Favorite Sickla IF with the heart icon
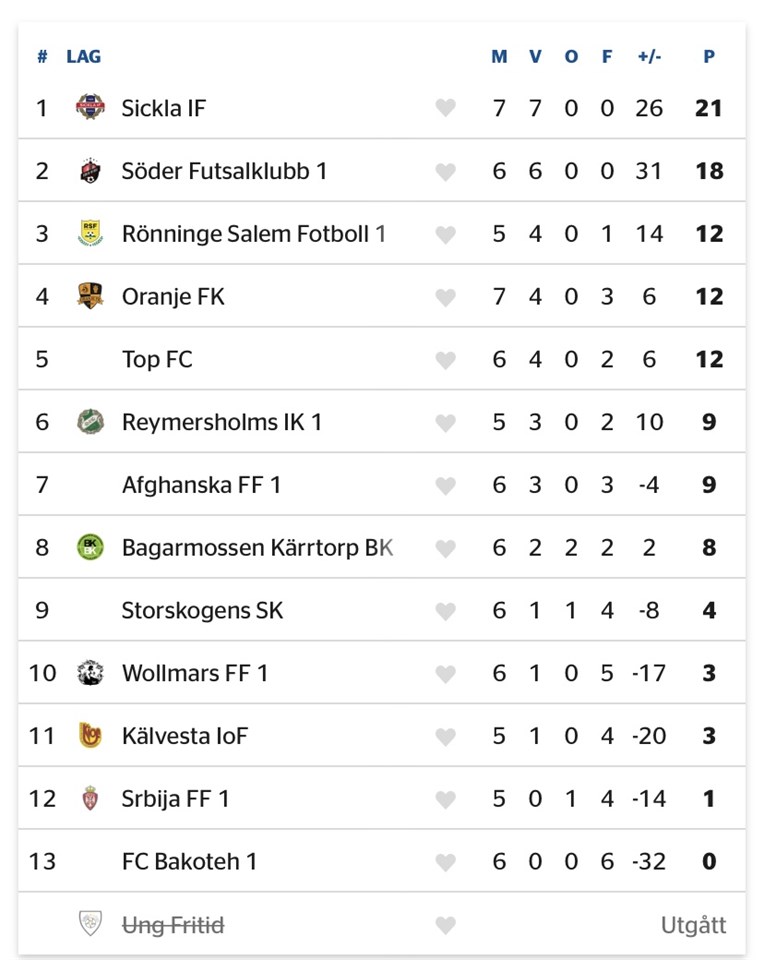 pyautogui.click(x=445, y=108)
